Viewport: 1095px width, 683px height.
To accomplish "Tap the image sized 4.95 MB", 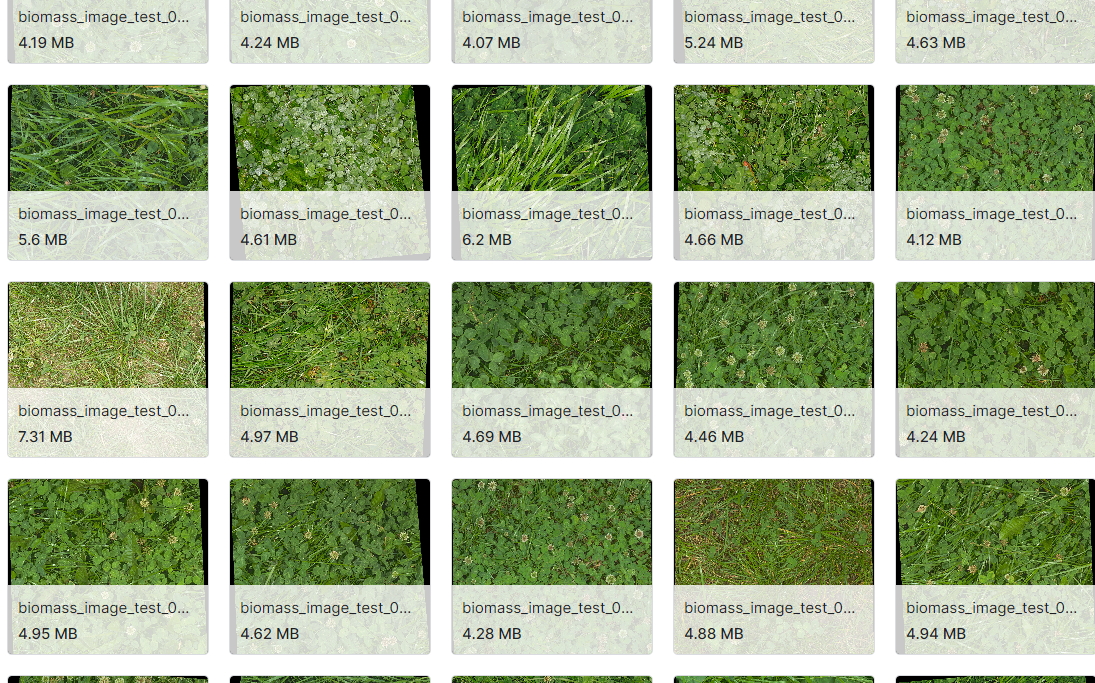I will (108, 534).
